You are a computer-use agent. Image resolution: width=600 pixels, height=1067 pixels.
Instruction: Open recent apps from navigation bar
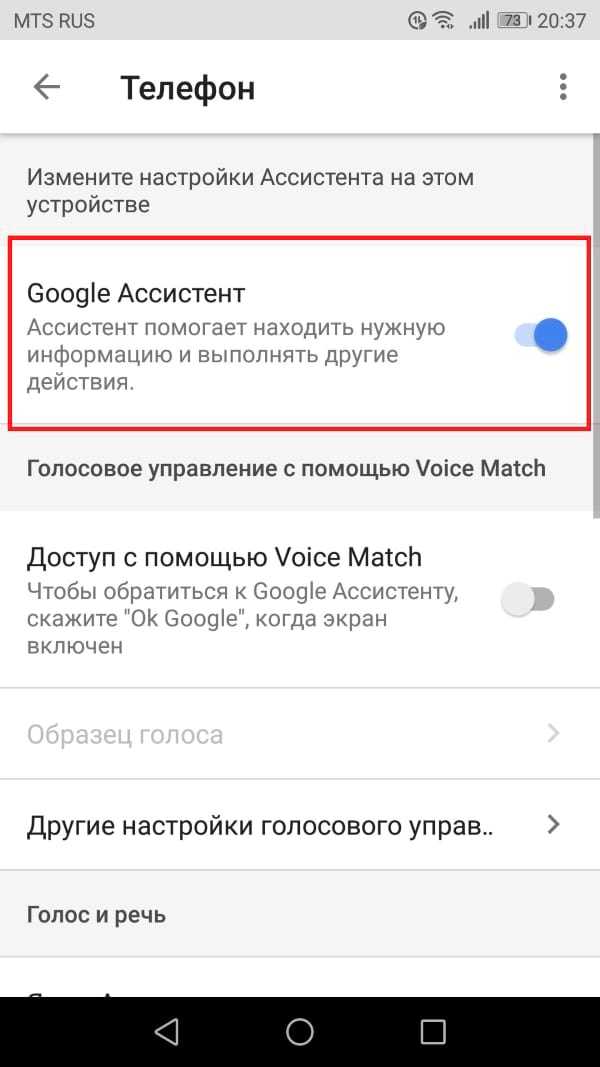[x=433, y=1032]
